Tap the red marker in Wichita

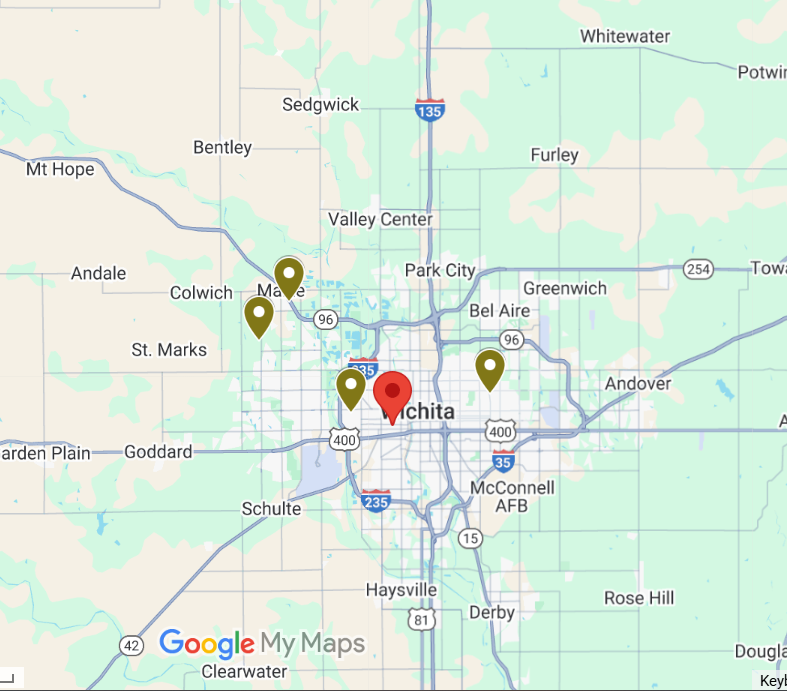click(x=393, y=393)
